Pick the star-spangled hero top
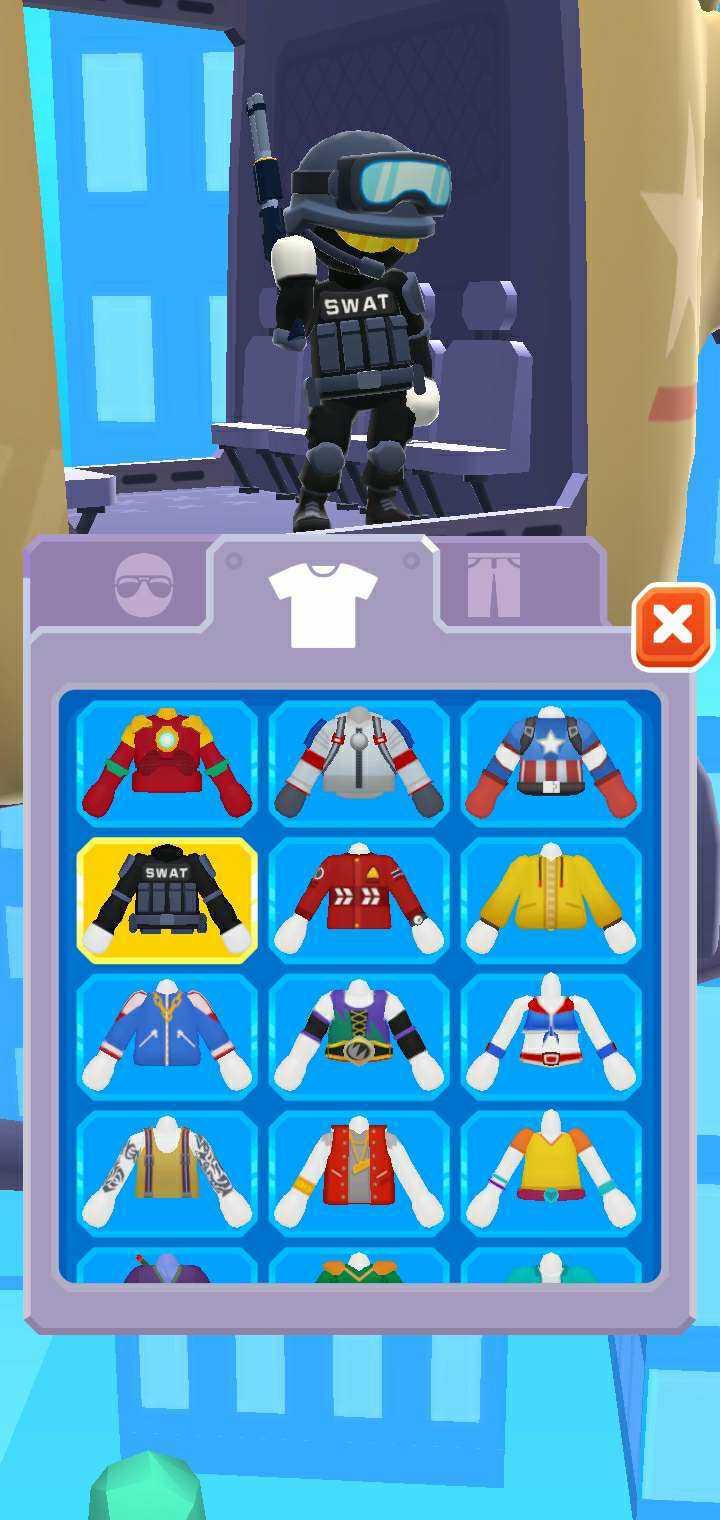Screen dimensions: 720x1520 tap(551, 765)
